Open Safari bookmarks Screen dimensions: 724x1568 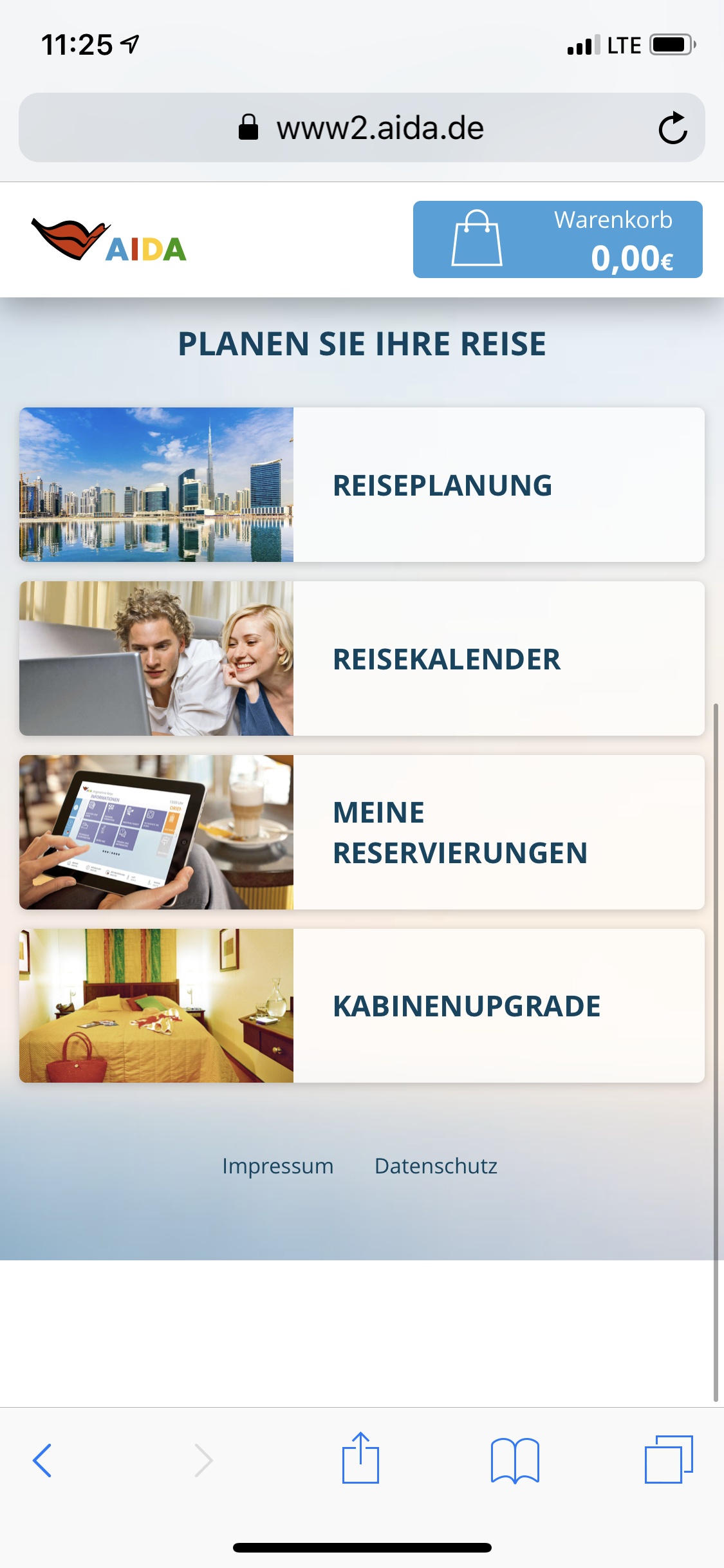515,1460
